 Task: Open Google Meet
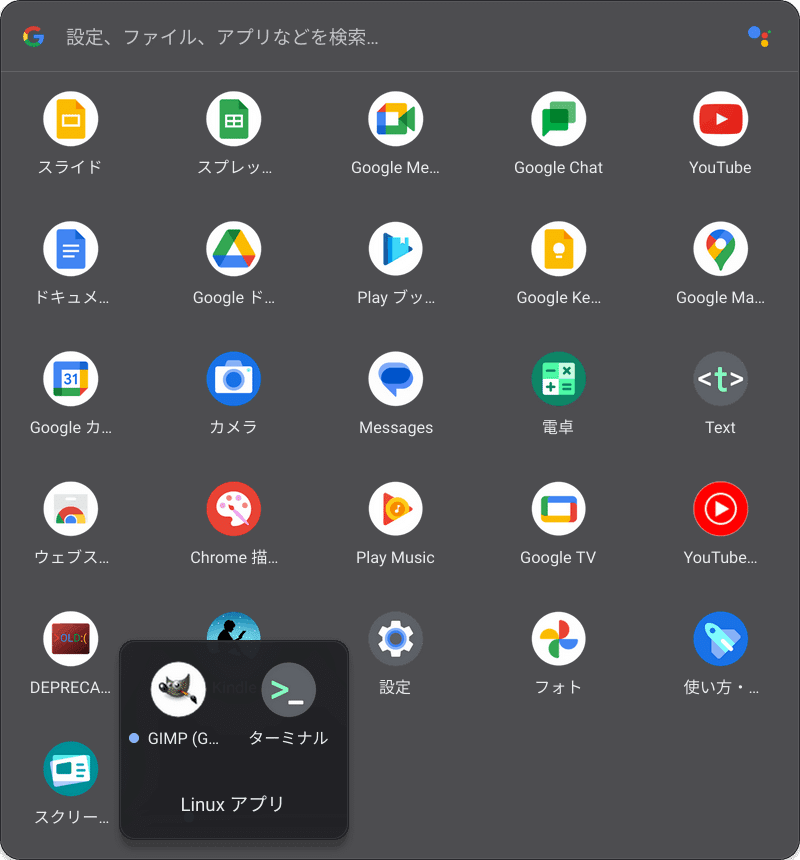click(x=395, y=119)
